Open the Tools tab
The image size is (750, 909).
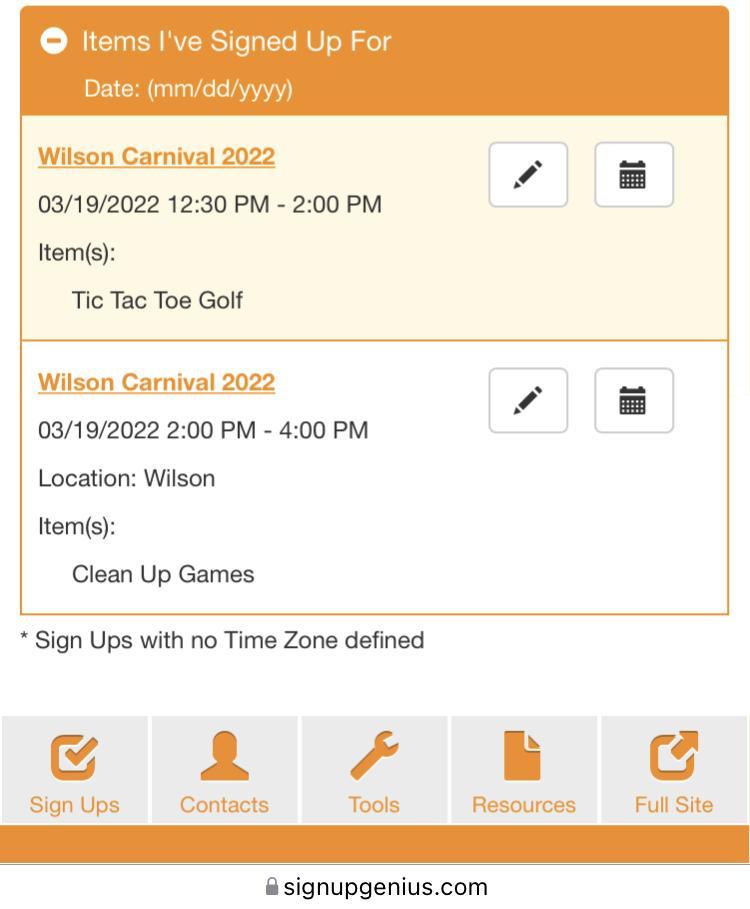pos(374,771)
